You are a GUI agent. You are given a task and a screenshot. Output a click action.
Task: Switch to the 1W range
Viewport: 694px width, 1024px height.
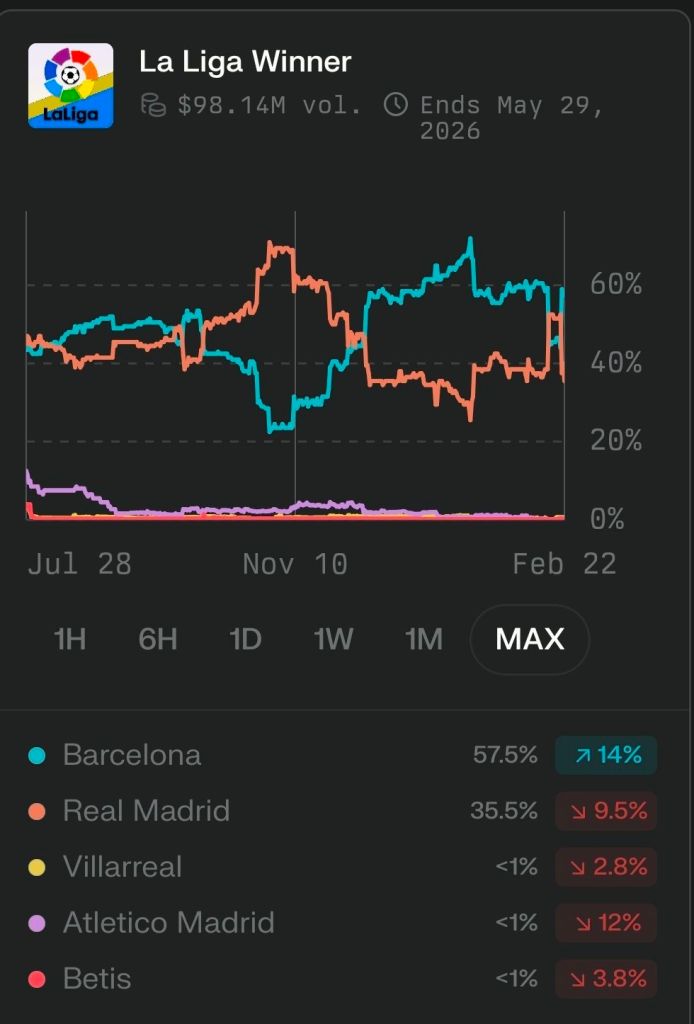coord(334,639)
